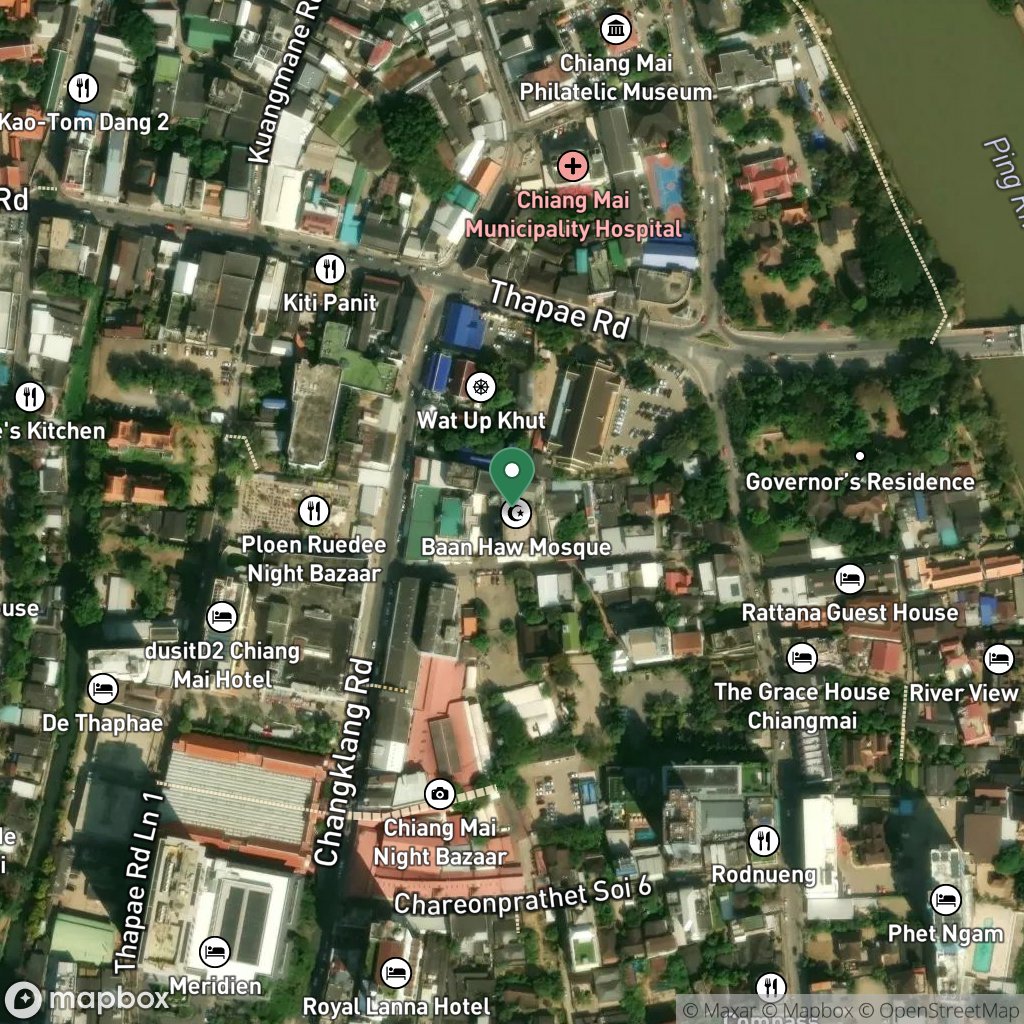Open the Chiang Mai Municipality Hospital marker
The image size is (1024, 1024).
click(573, 167)
